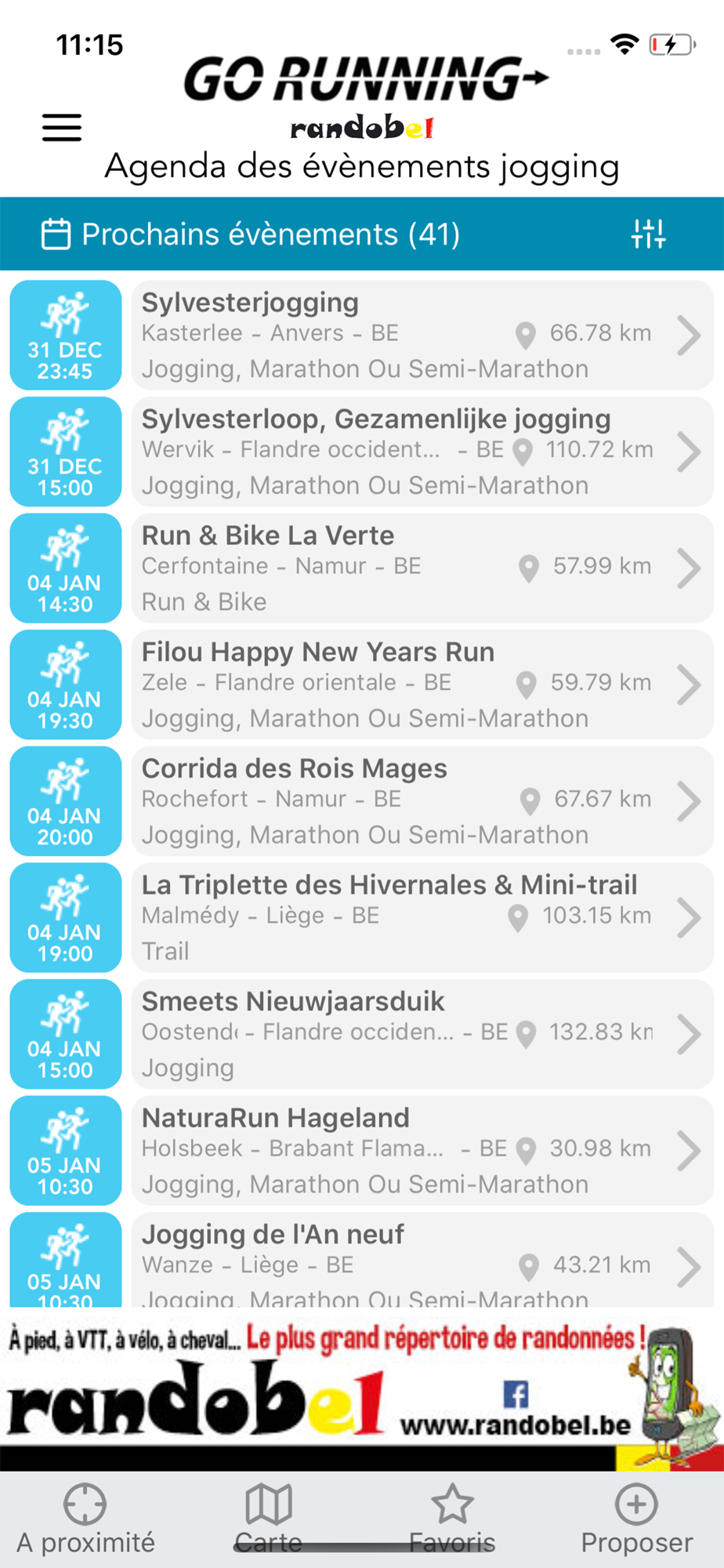The image size is (724, 1568).
Task: Switch to the Carte tab
Action: [x=269, y=1519]
